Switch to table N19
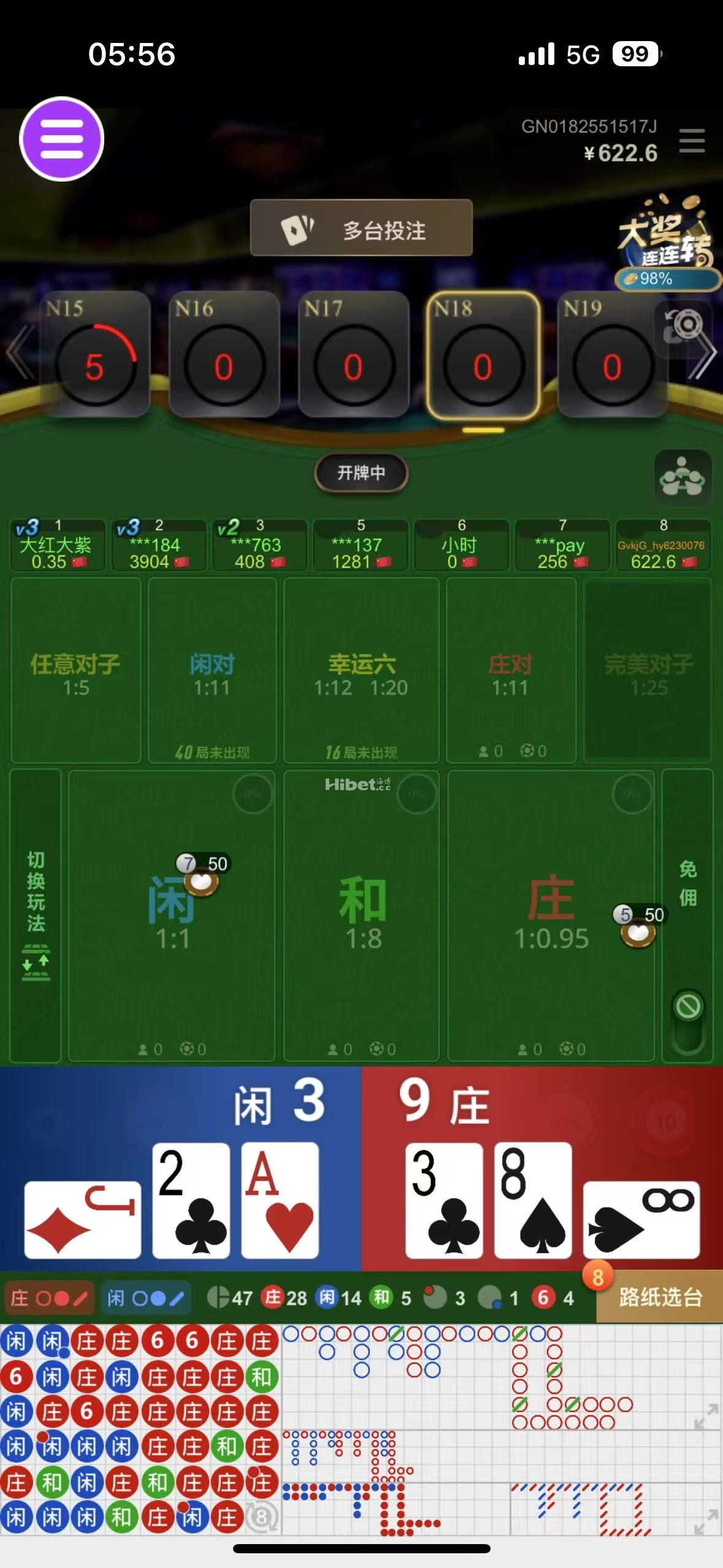The height and width of the screenshot is (1568, 723). [x=611, y=355]
